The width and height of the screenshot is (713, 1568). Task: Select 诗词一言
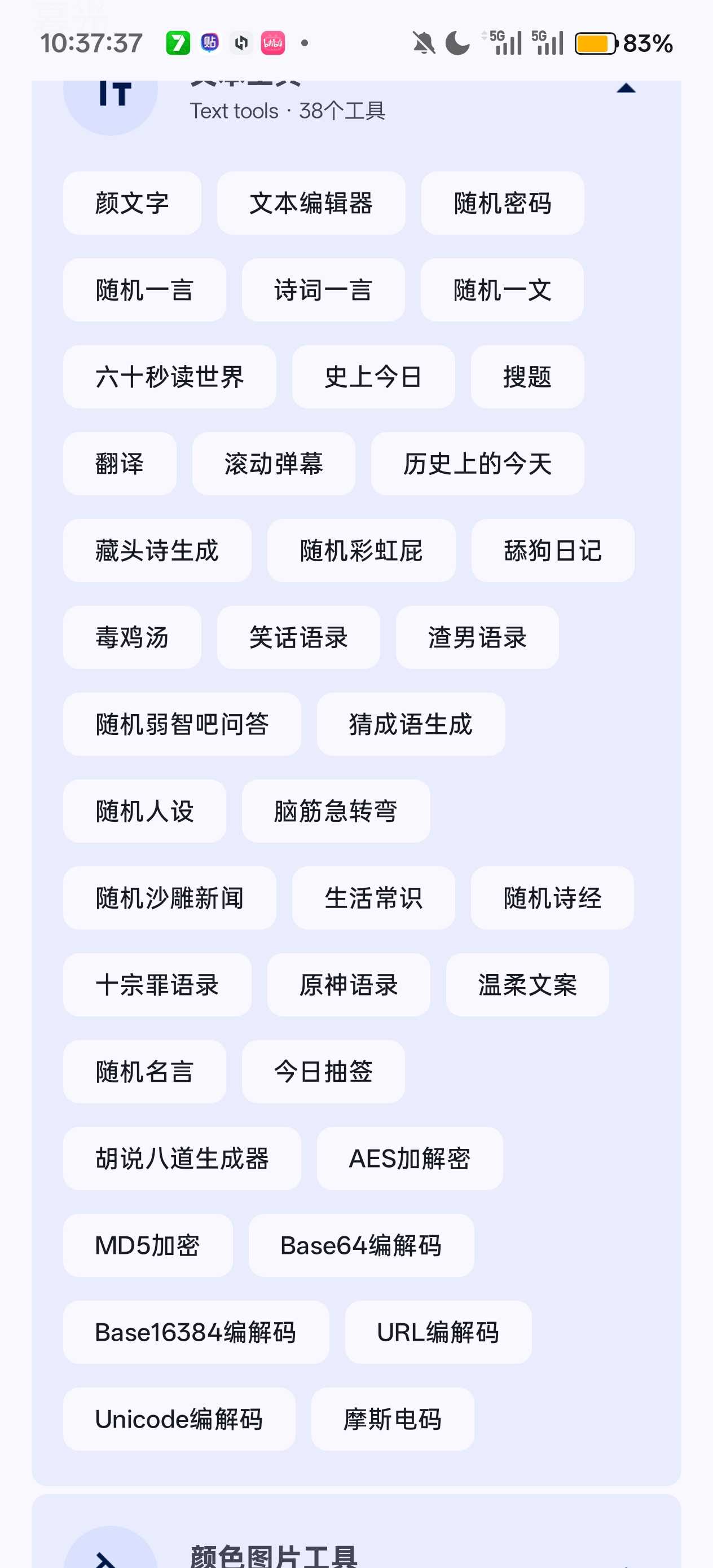coord(323,290)
